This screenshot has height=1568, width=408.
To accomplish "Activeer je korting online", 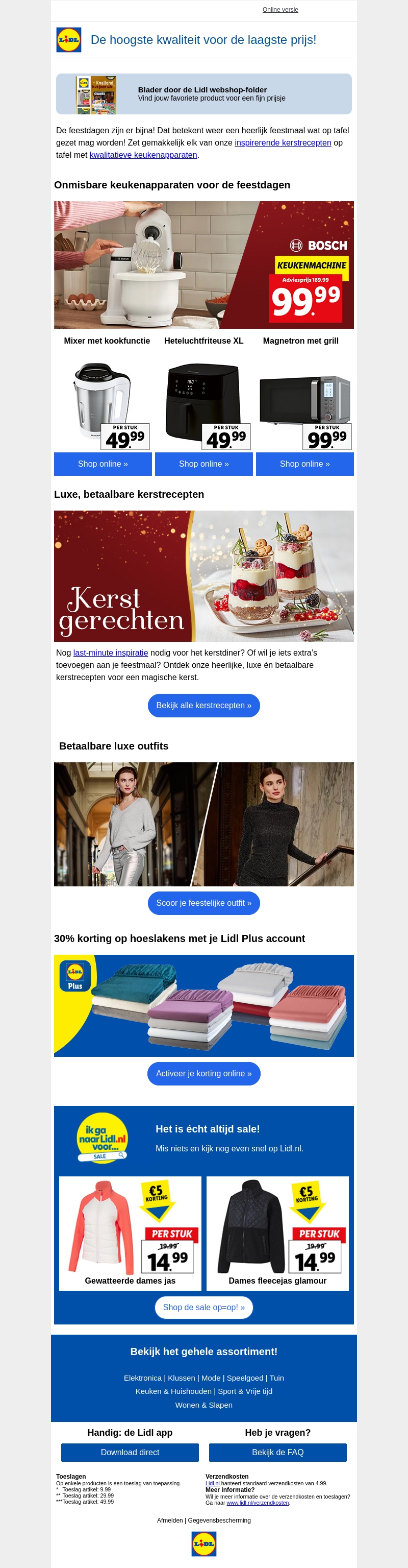I will tap(203, 1074).
